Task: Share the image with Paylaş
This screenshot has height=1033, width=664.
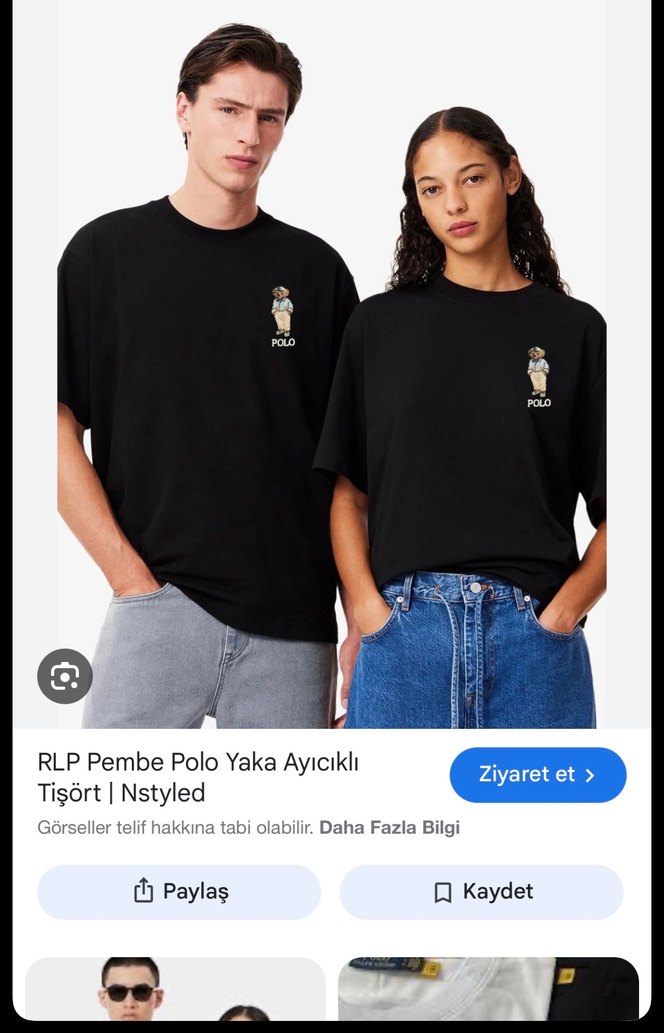Action: point(179,892)
